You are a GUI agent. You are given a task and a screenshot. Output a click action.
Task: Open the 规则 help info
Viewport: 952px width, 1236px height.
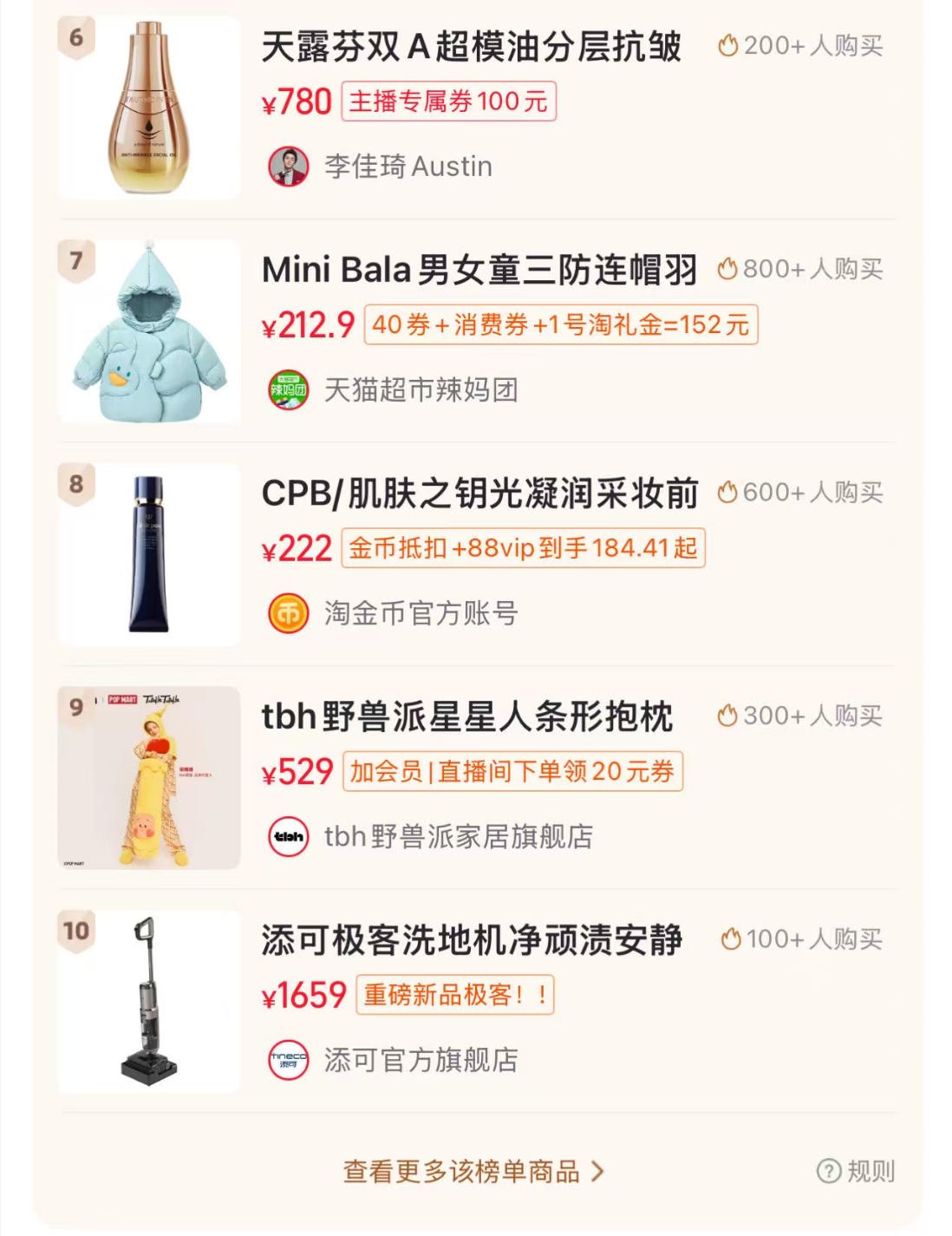click(x=856, y=1172)
